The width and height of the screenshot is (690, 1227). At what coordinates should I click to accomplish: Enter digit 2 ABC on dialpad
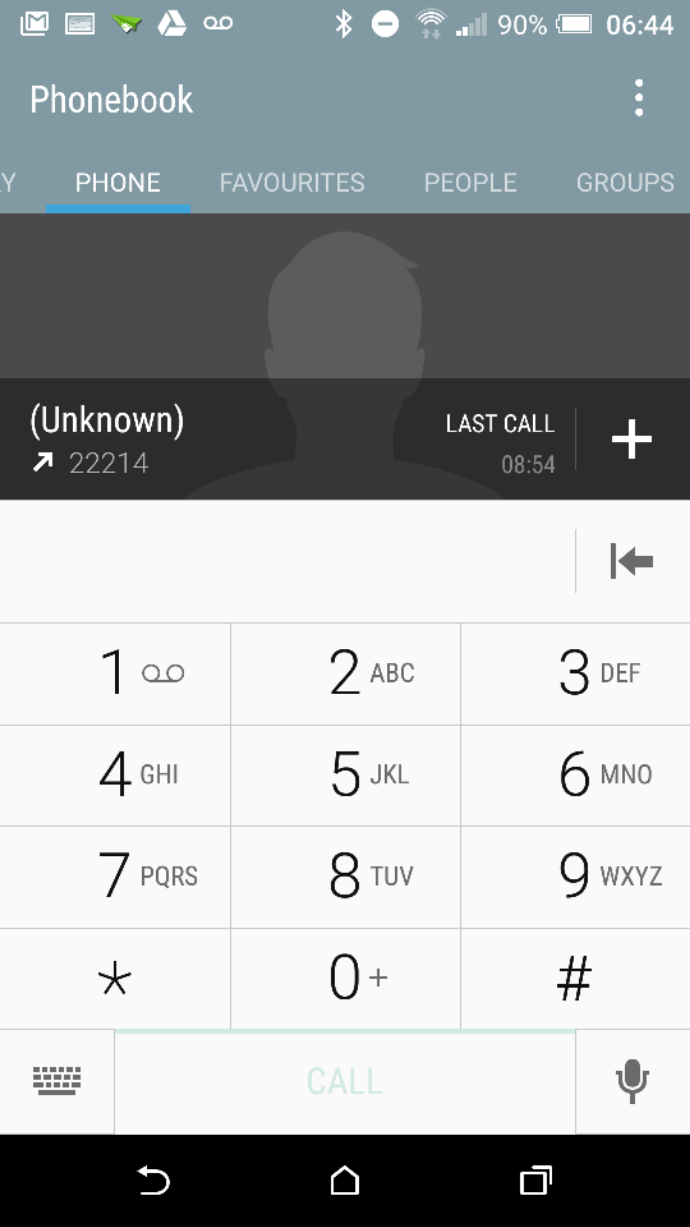pyautogui.click(x=345, y=673)
